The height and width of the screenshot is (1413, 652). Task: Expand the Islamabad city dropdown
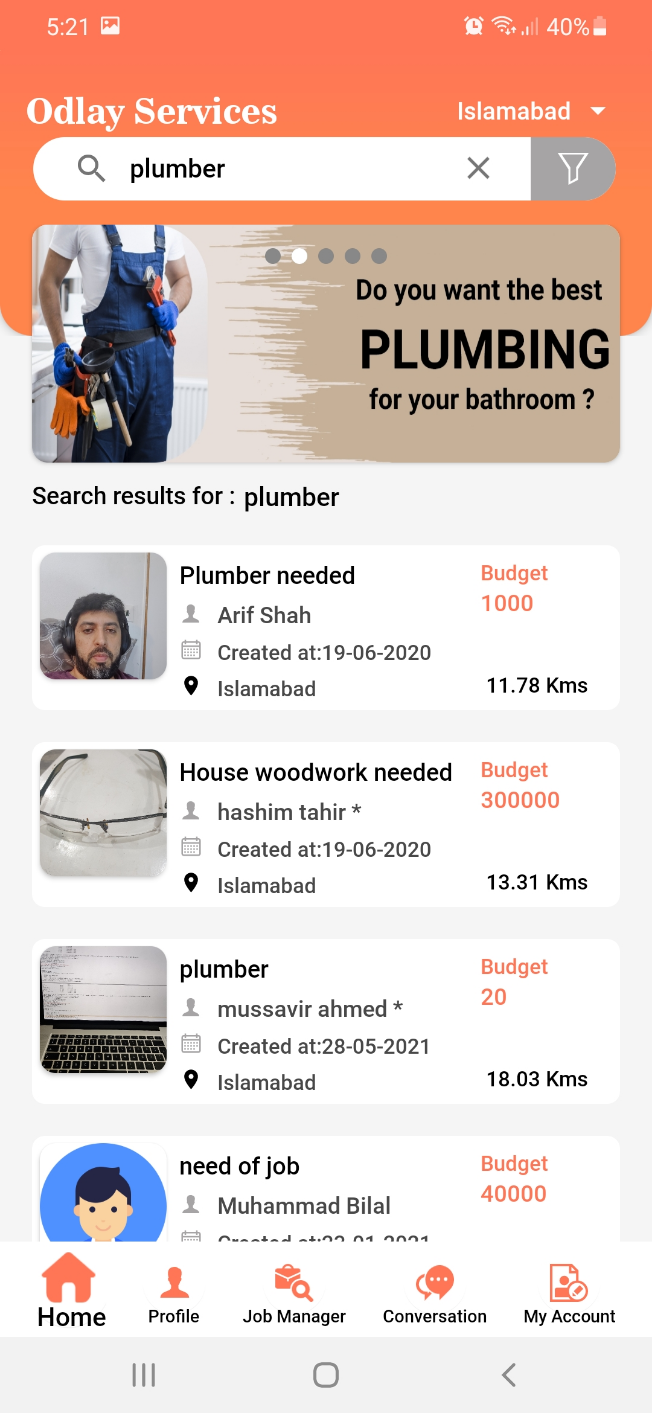click(x=531, y=111)
